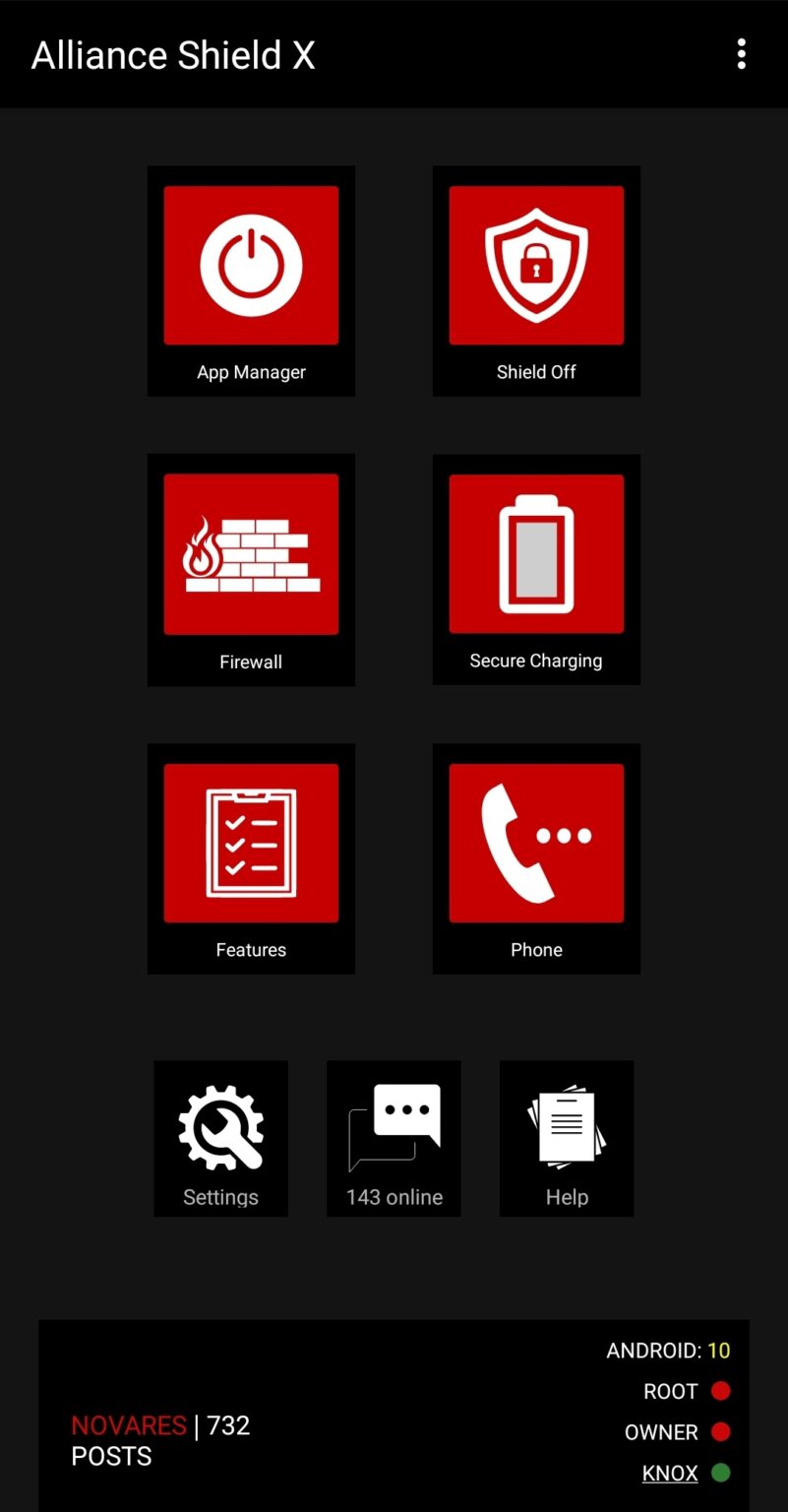Screen dimensions: 788x1512
Task: Launch Secure Charging
Action: pos(536,553)
